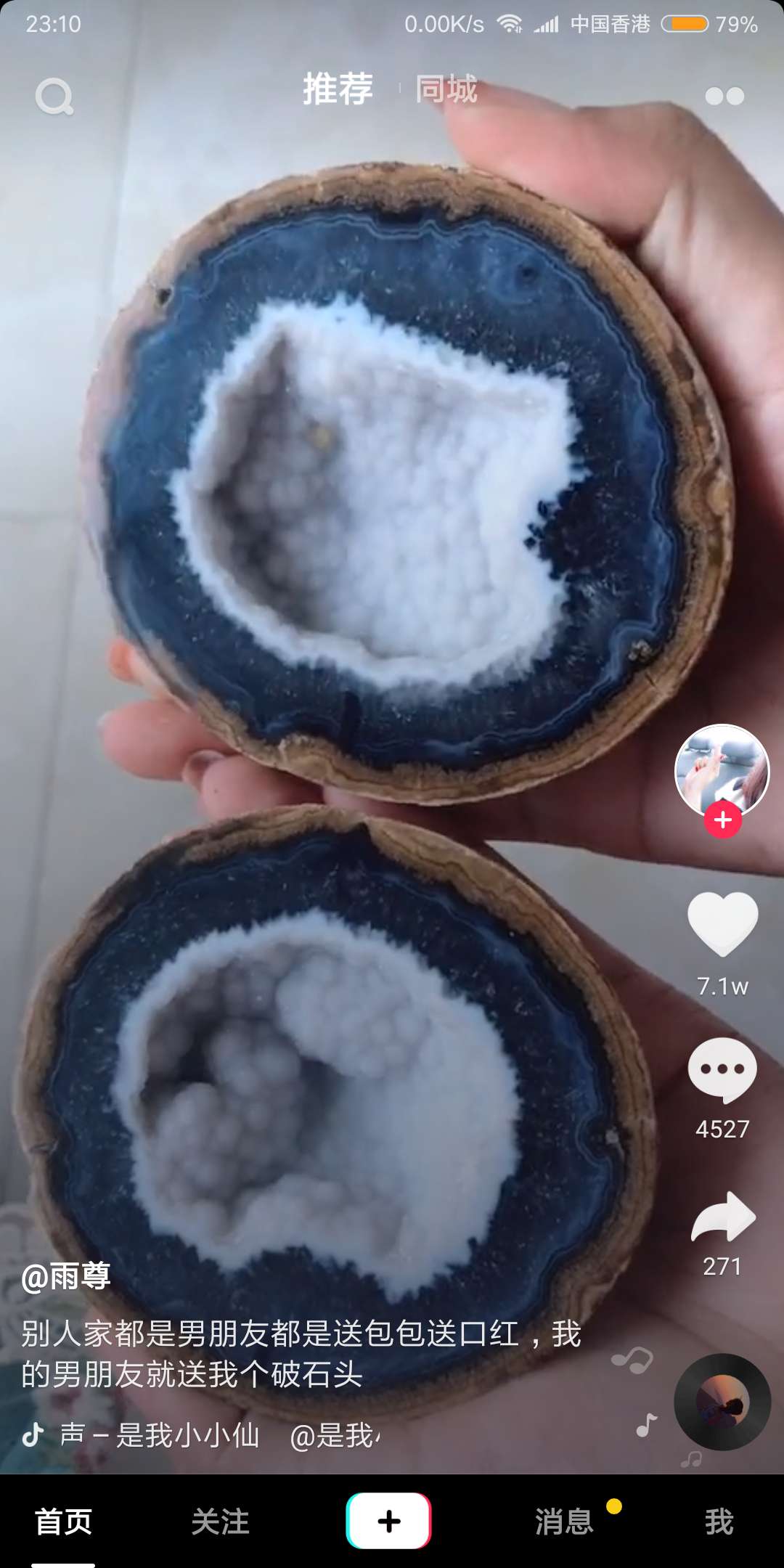The image size is (784, 1568).
Task: Open the spinning music disc
Action: (722, 1402)
